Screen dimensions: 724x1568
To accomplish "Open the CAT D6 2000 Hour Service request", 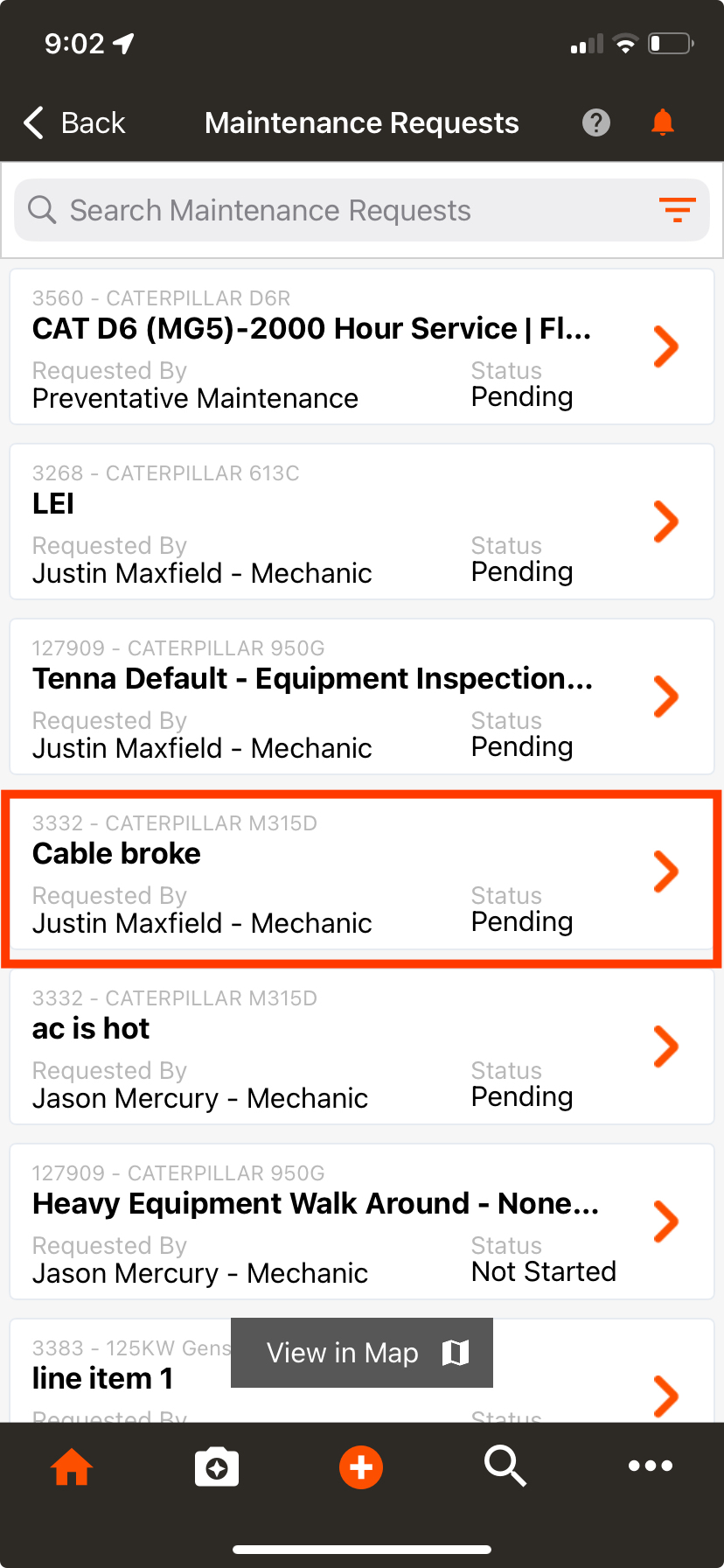I will pos(362,347).
